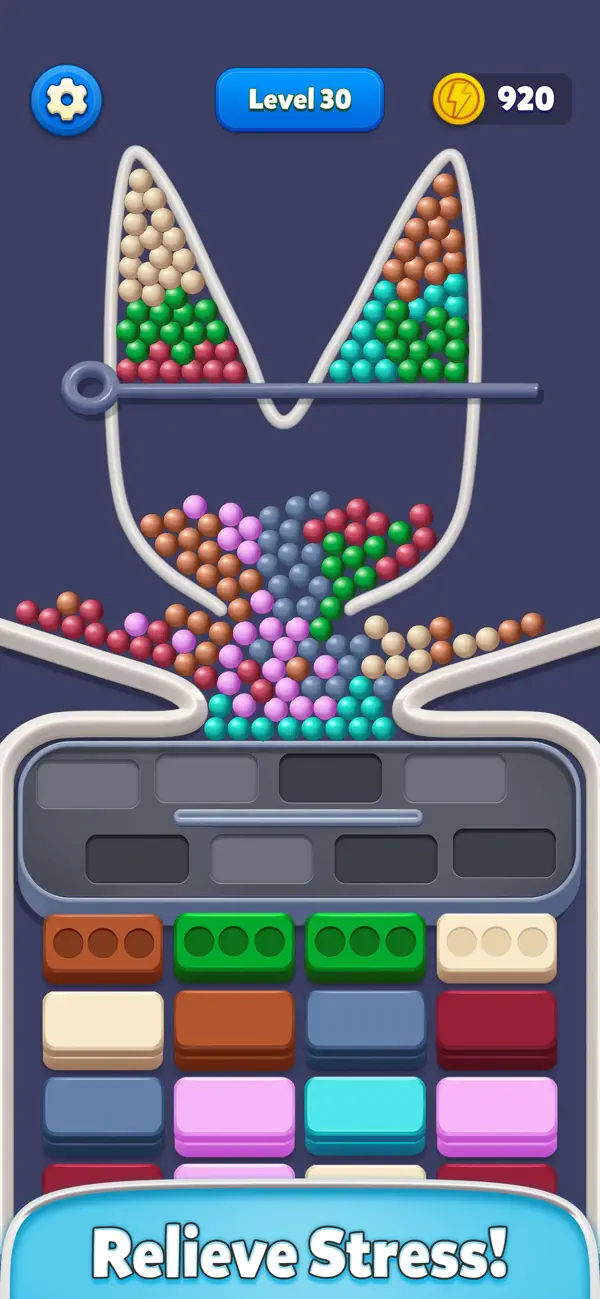Pull the pin by its ring handle

point(91,387)
